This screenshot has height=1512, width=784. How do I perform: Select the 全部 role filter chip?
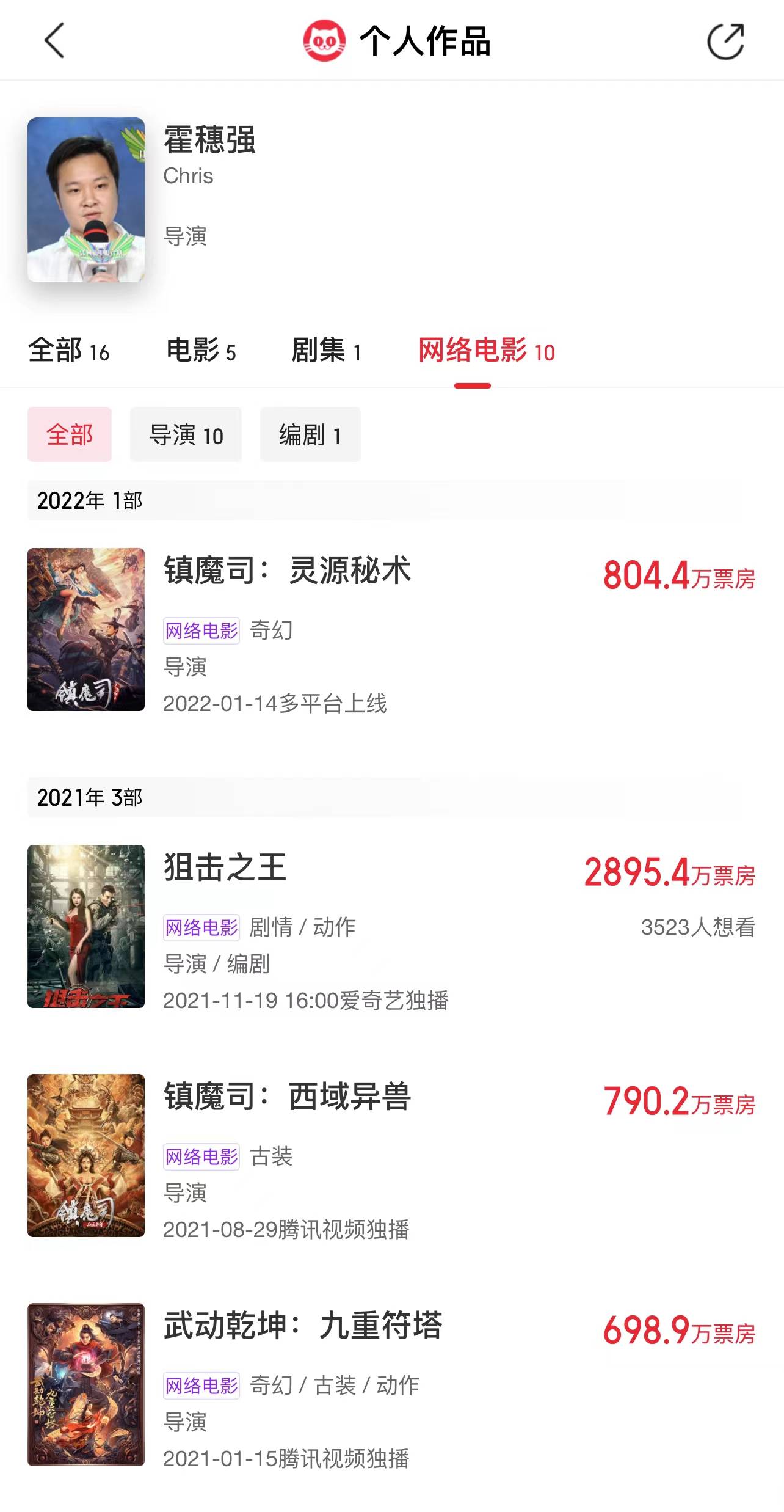(x=70, y=434)
